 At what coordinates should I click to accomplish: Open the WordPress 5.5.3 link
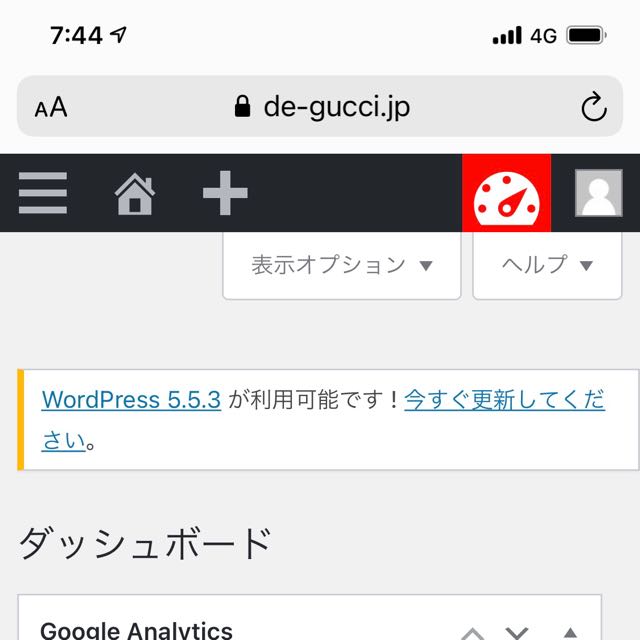131,400
